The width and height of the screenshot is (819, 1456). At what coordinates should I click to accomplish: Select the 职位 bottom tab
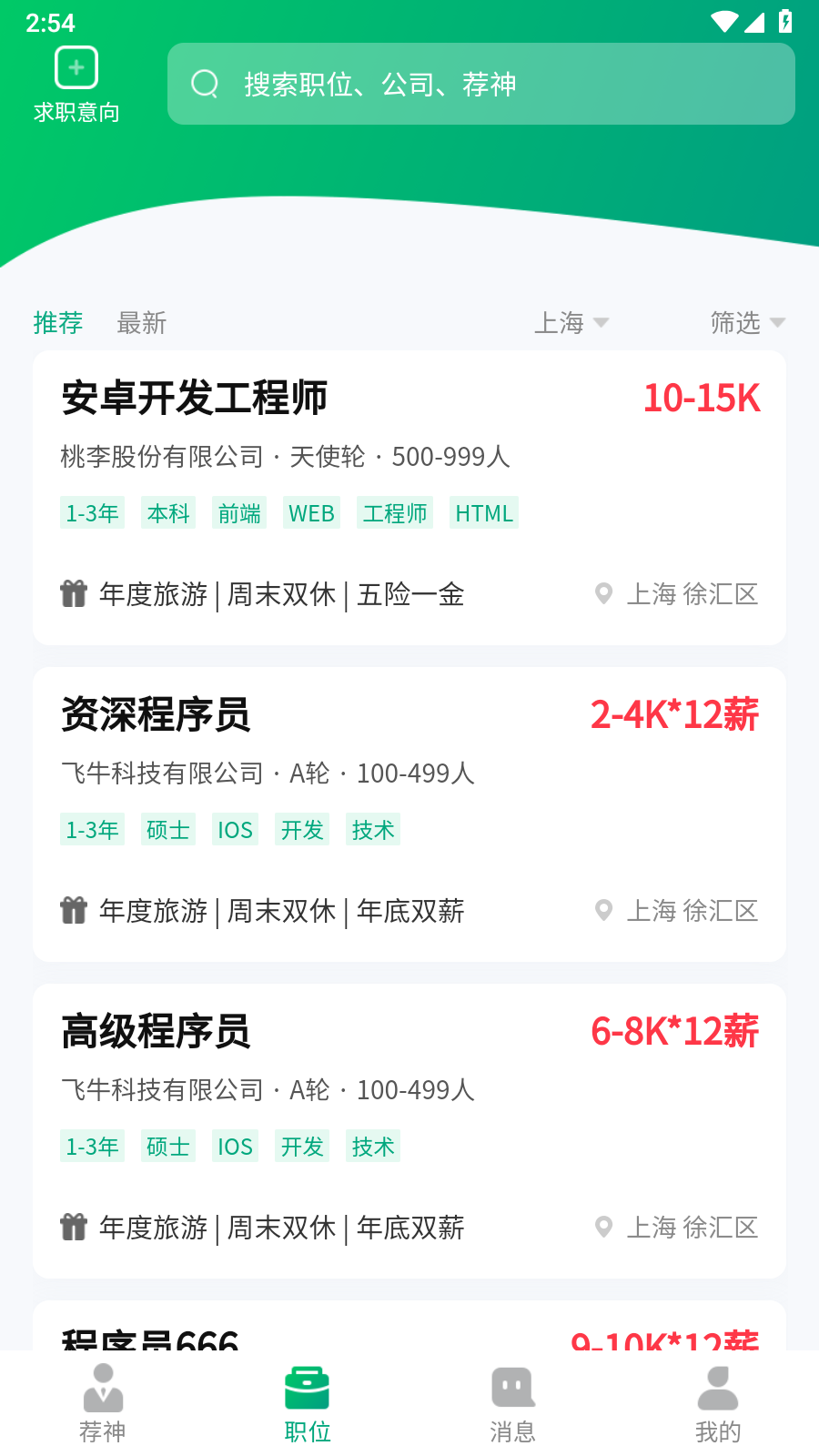pos(308,1403)
